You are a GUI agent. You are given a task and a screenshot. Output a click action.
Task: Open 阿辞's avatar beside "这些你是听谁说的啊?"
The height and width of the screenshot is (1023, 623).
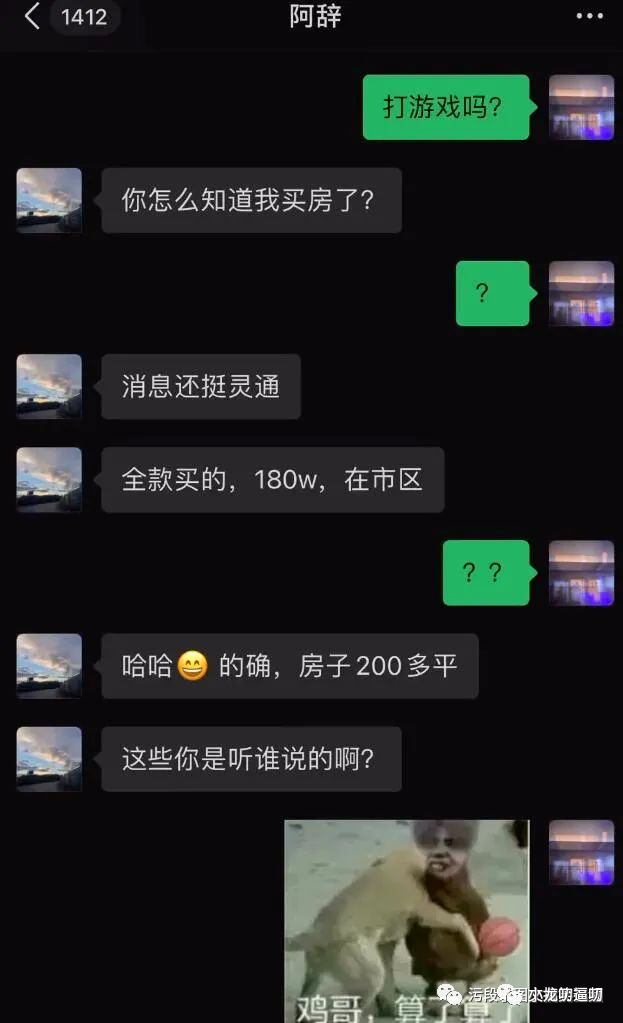click(49, 759)
